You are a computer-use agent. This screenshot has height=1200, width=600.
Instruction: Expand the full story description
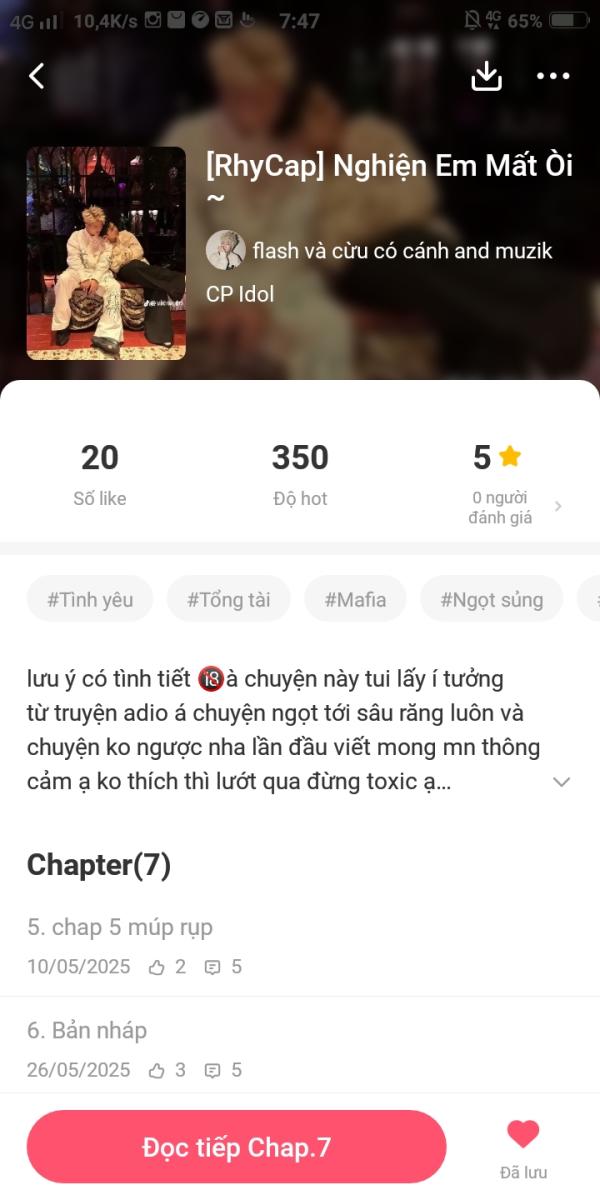[562, 782]
